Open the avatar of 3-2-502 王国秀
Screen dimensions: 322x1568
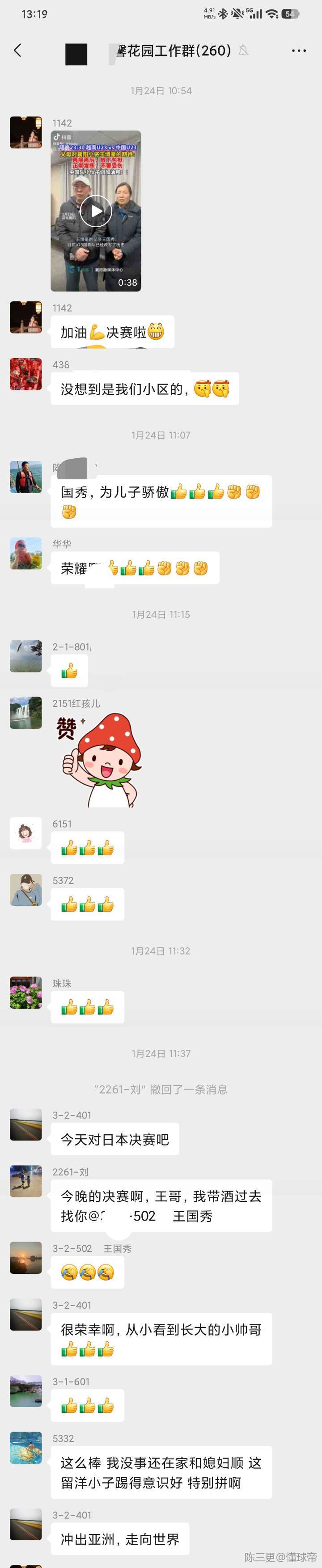coord(25,1258)
